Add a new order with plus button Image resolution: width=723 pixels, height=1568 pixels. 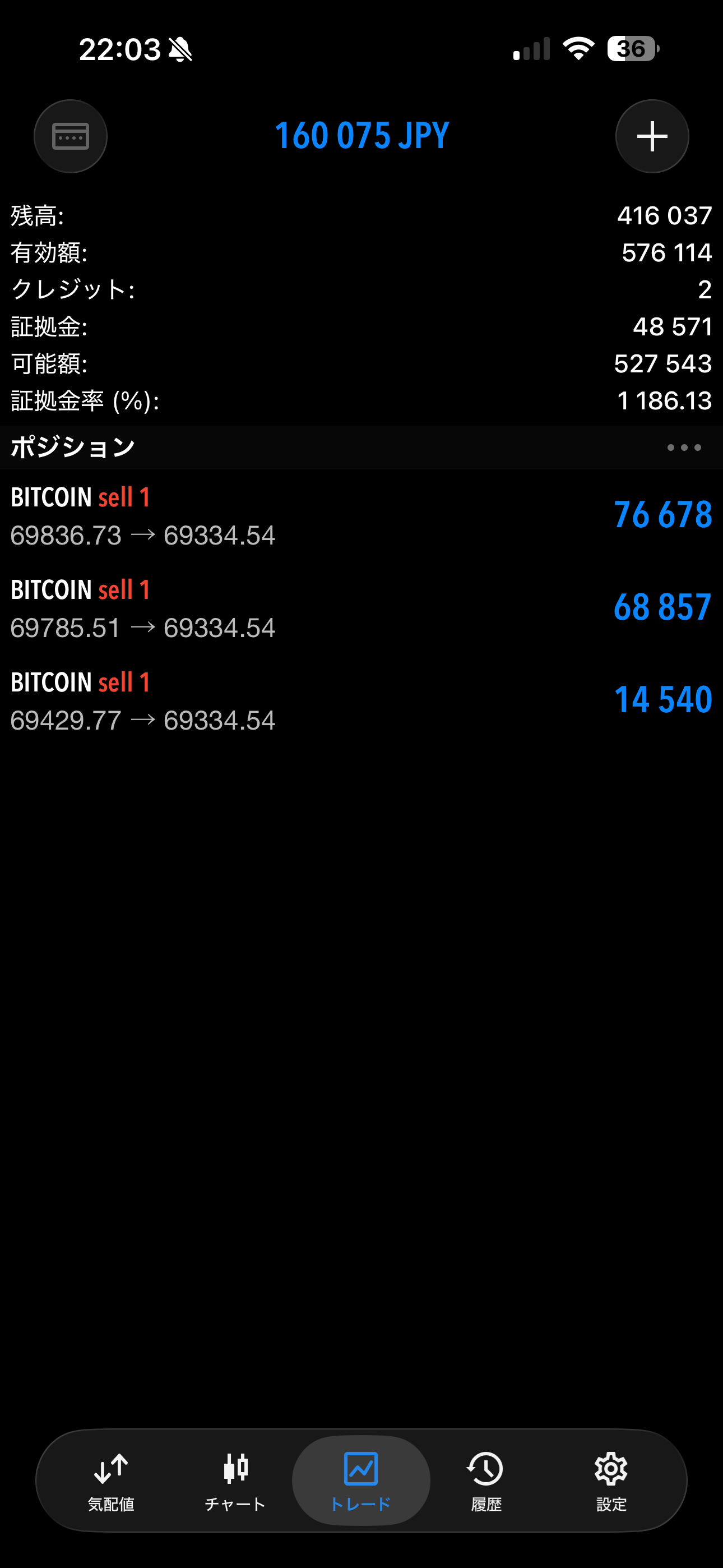(x=652, y=136)
